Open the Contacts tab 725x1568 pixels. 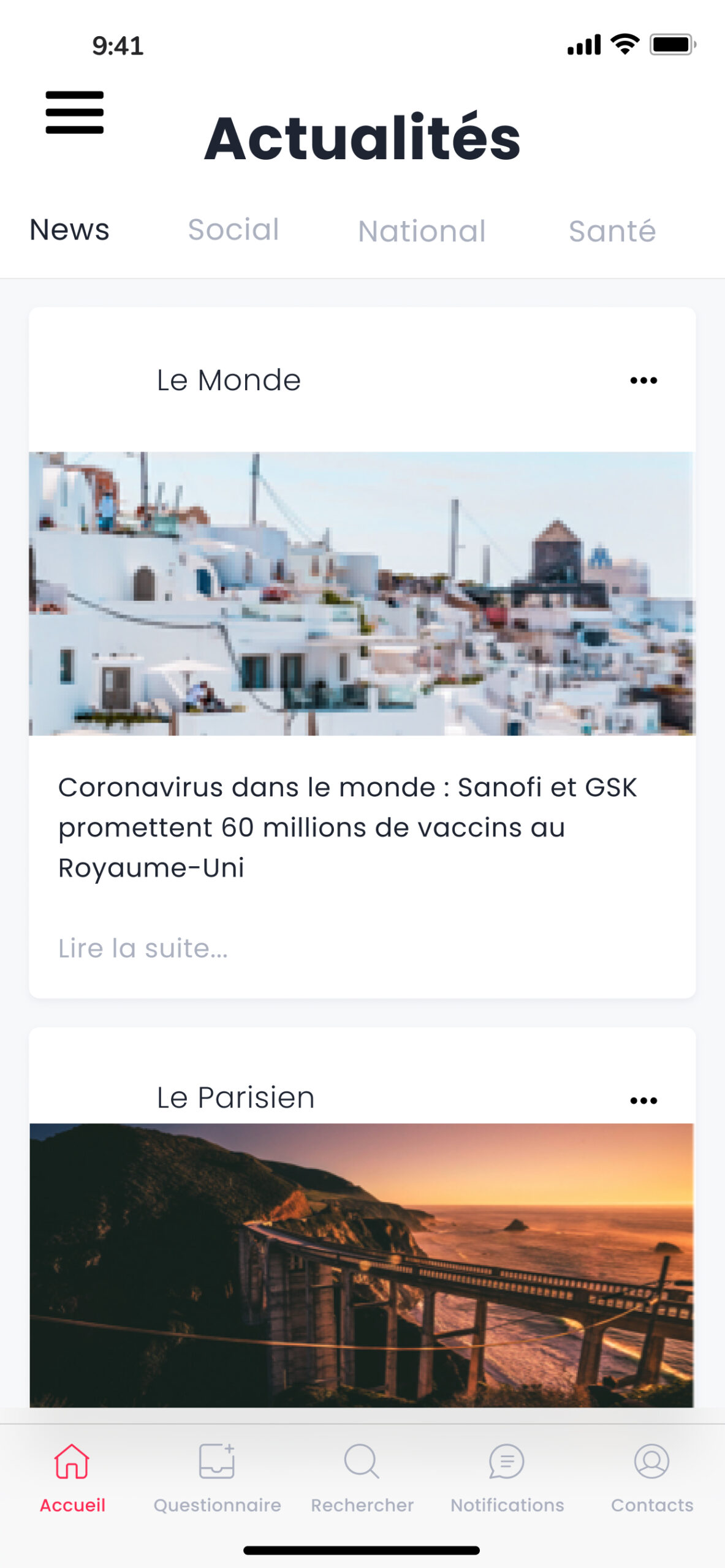651,1477
